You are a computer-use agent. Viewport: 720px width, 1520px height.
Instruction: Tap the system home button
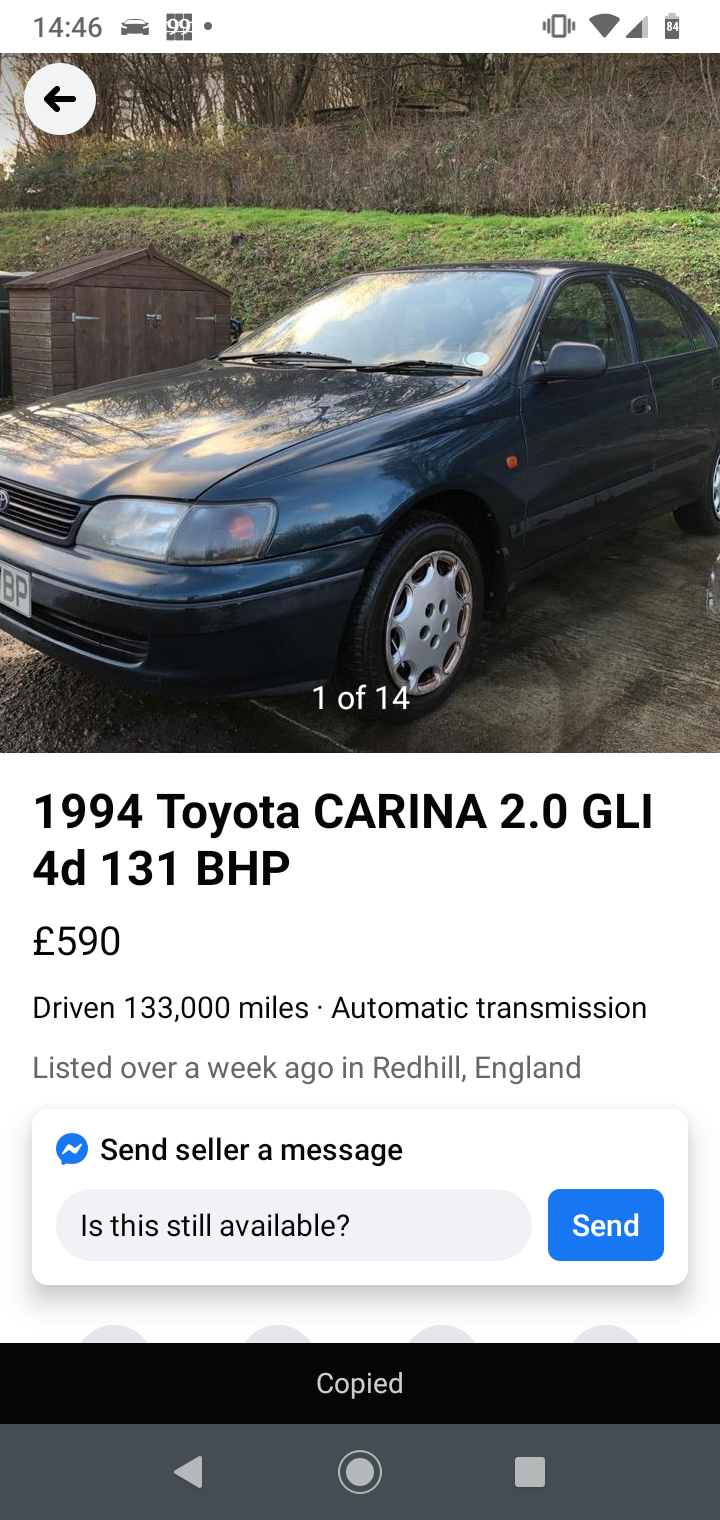pos(360,1472)
